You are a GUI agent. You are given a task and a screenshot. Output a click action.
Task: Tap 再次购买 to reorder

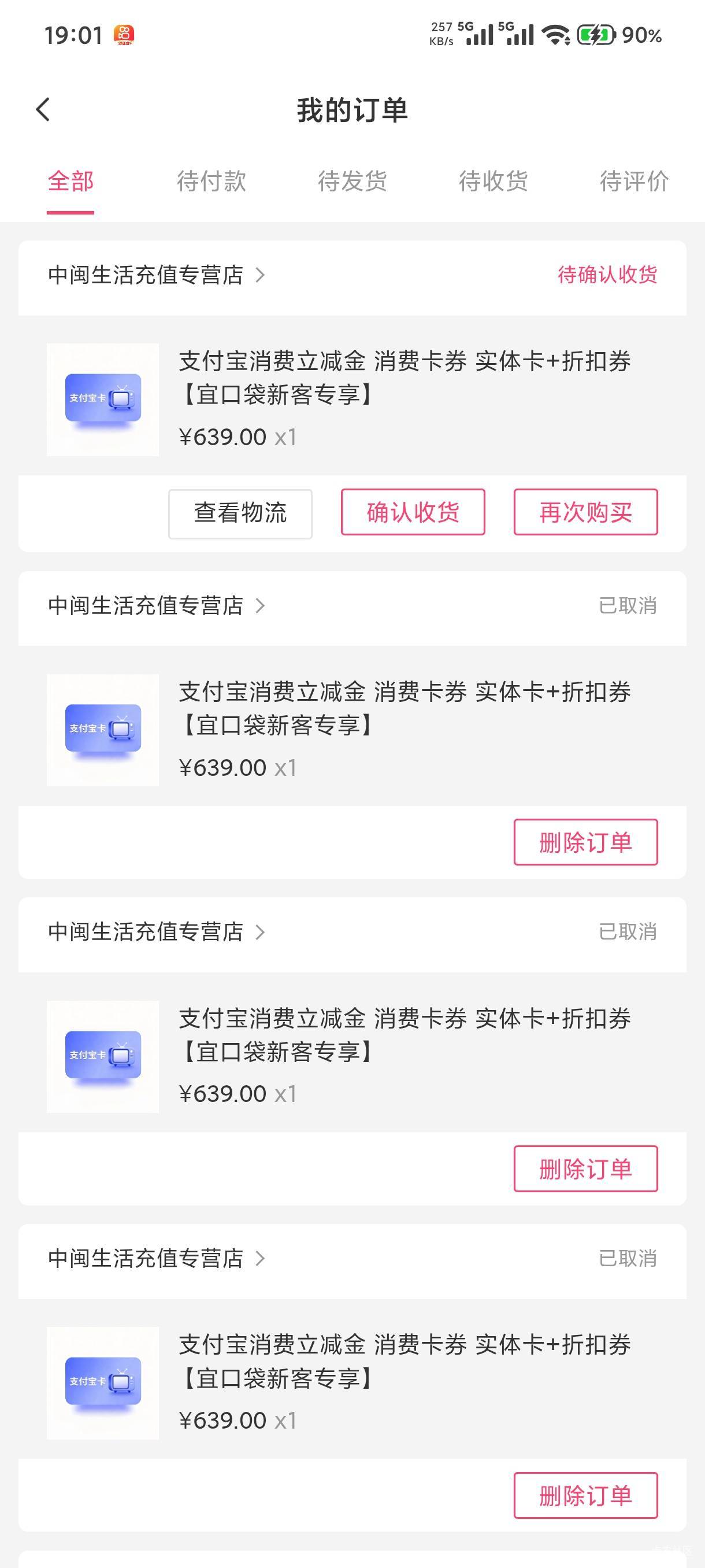point(585,512)
